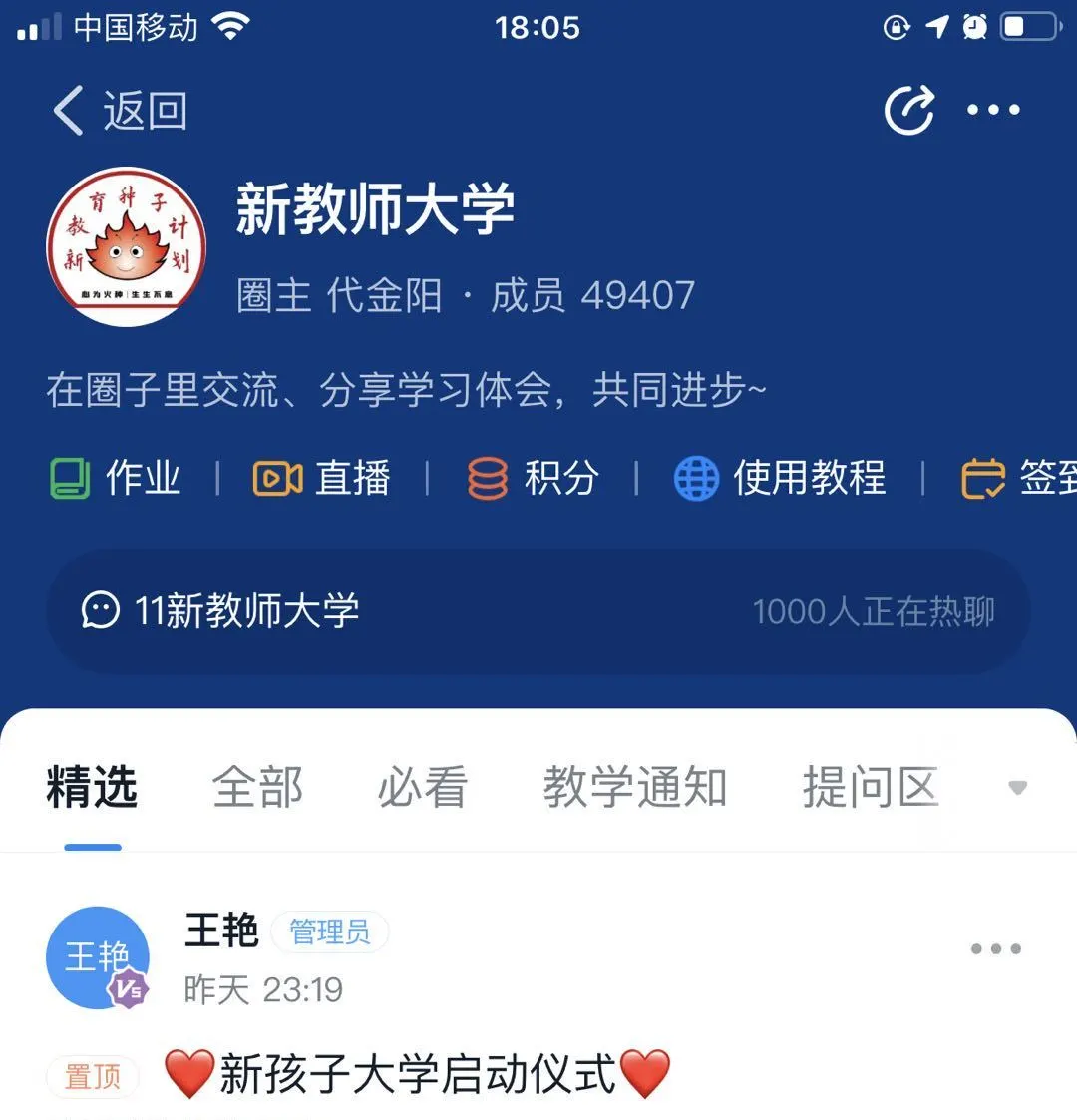Open the 作业 homework section
Image resolution: width=1077 pixels, height=1120 pixels.
point(116,478)
